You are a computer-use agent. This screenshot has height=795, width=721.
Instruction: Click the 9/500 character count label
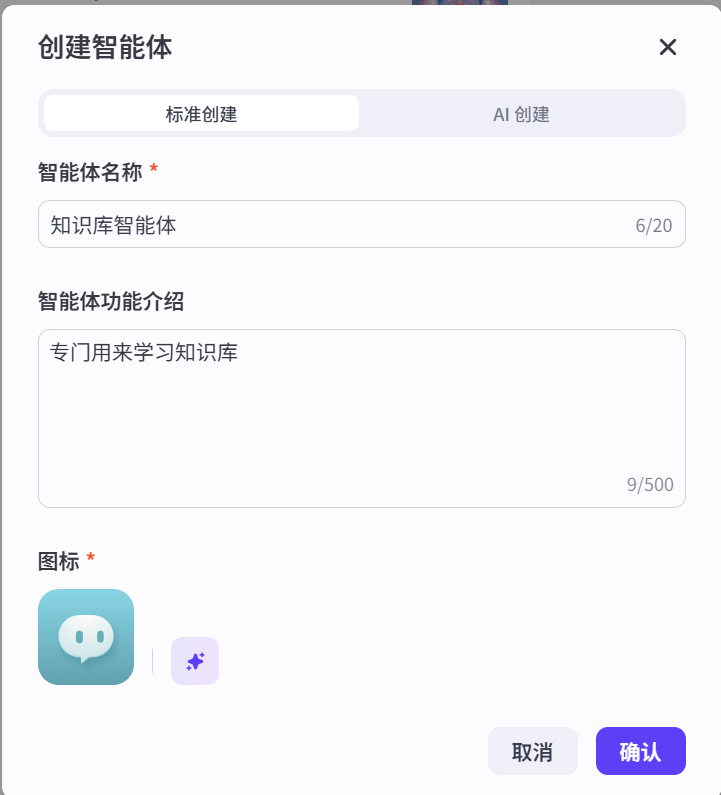[650, 484]
